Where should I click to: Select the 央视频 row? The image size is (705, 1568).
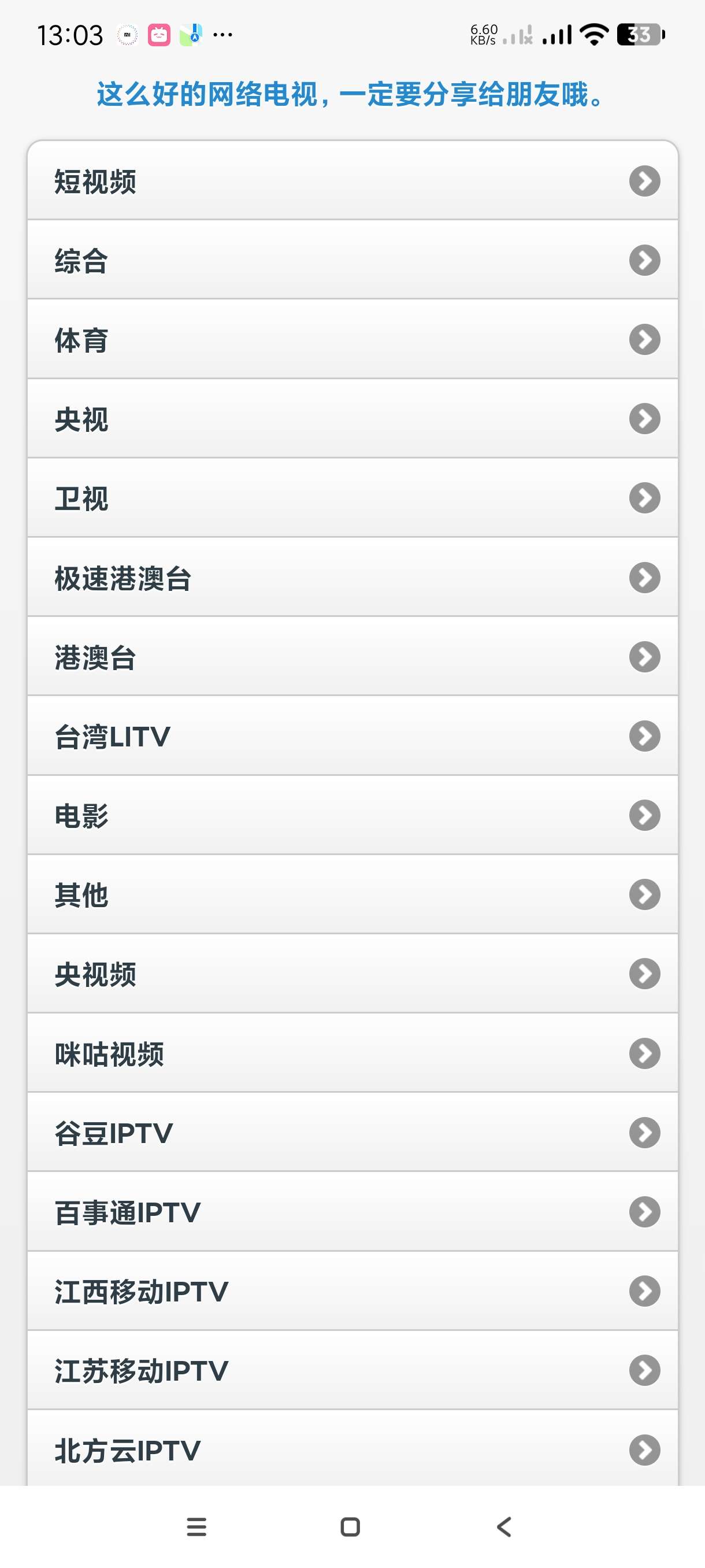point(352,974)
